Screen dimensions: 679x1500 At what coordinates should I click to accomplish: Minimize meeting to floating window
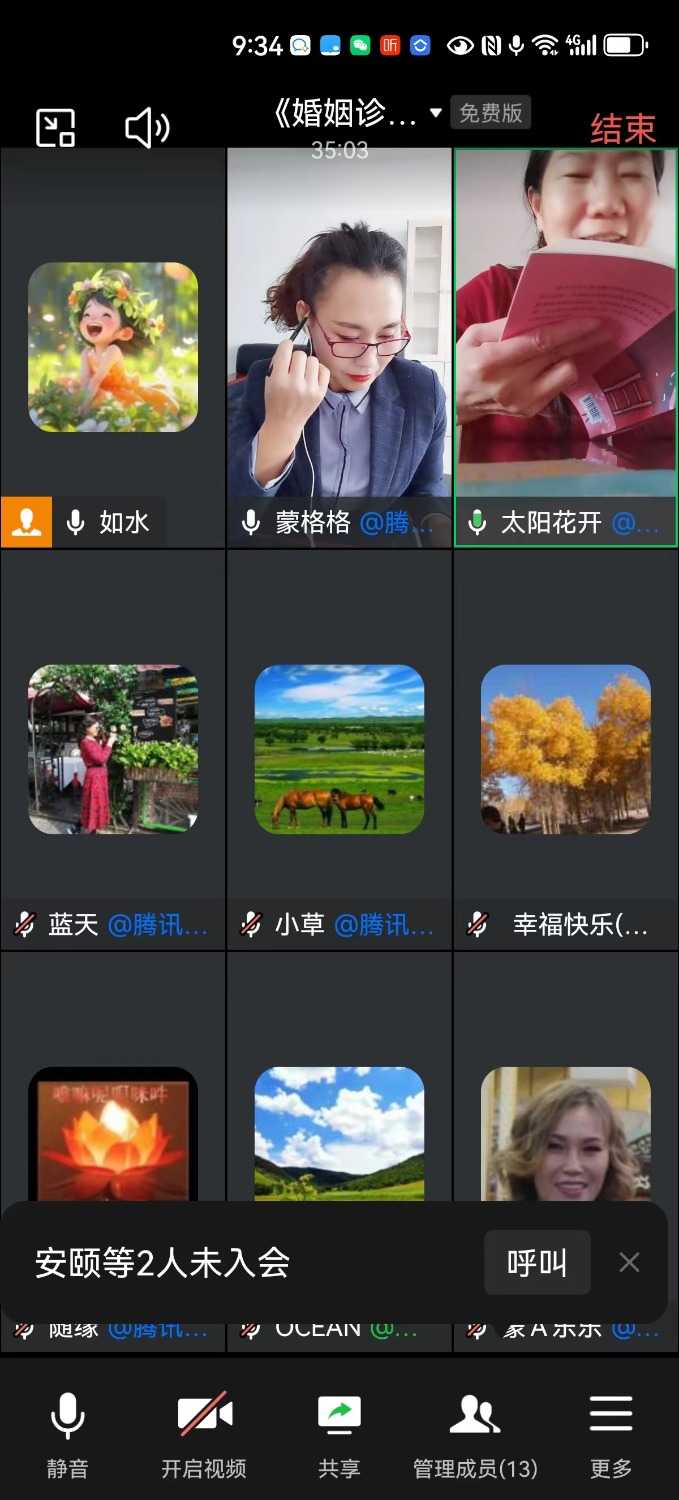[56, 128]
